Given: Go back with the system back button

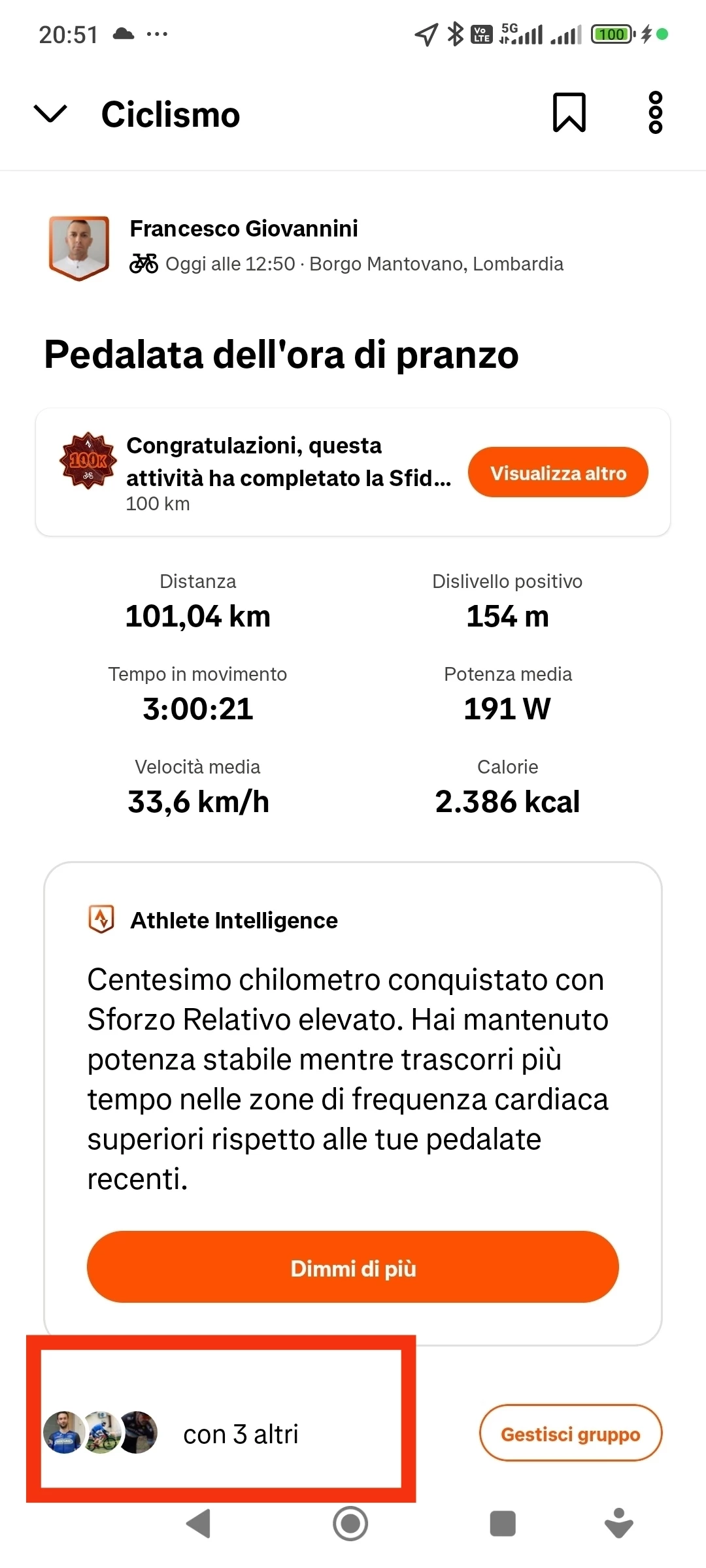Looking at the screenshot, I should click(199, 1524).
